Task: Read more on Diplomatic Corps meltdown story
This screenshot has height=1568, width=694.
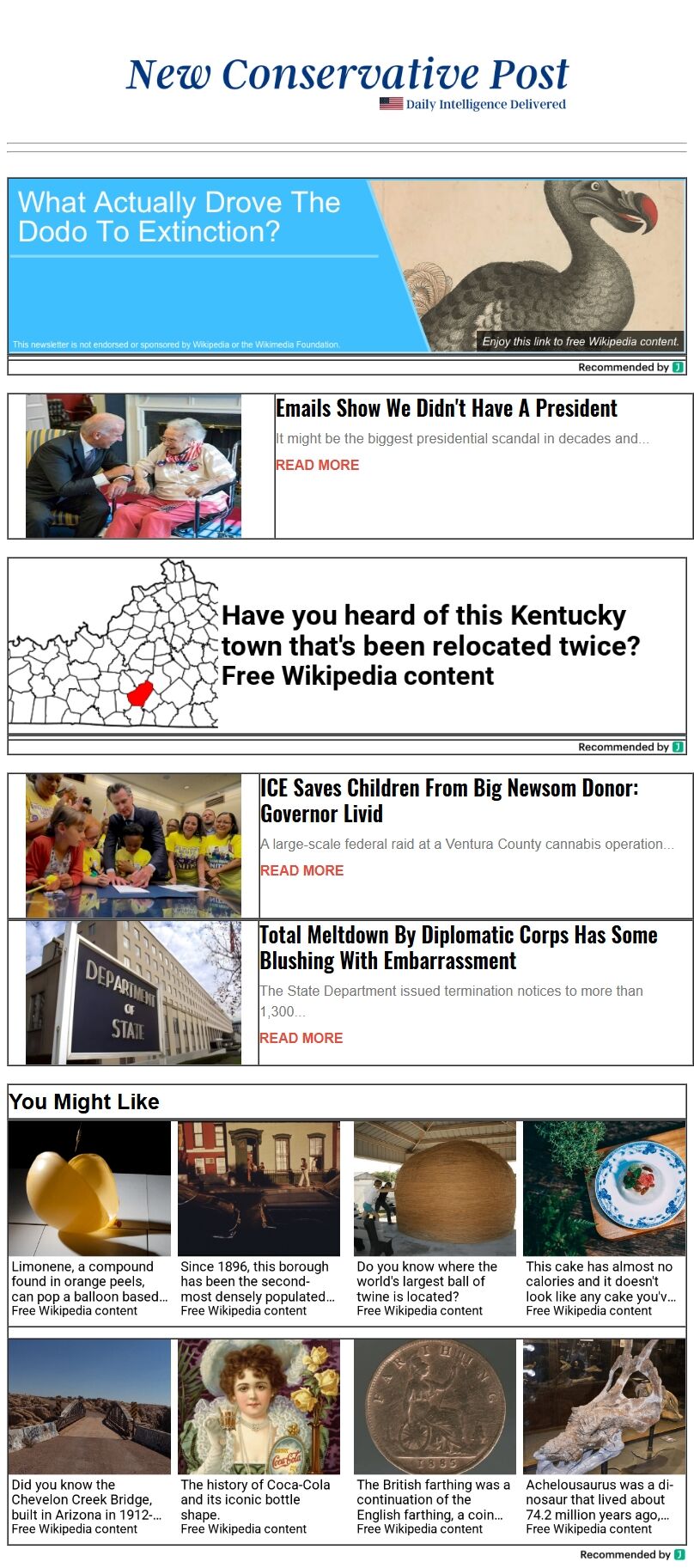Action: (x=301, y=1038)
